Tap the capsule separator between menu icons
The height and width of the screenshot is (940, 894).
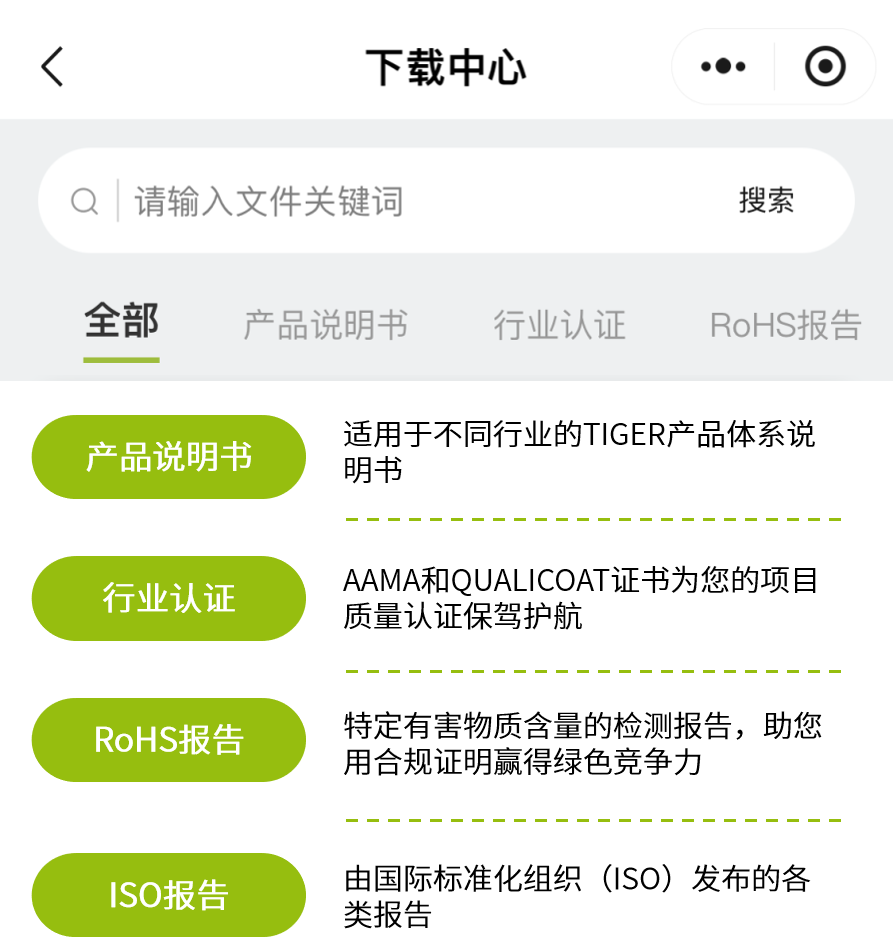tap(774, 66)
